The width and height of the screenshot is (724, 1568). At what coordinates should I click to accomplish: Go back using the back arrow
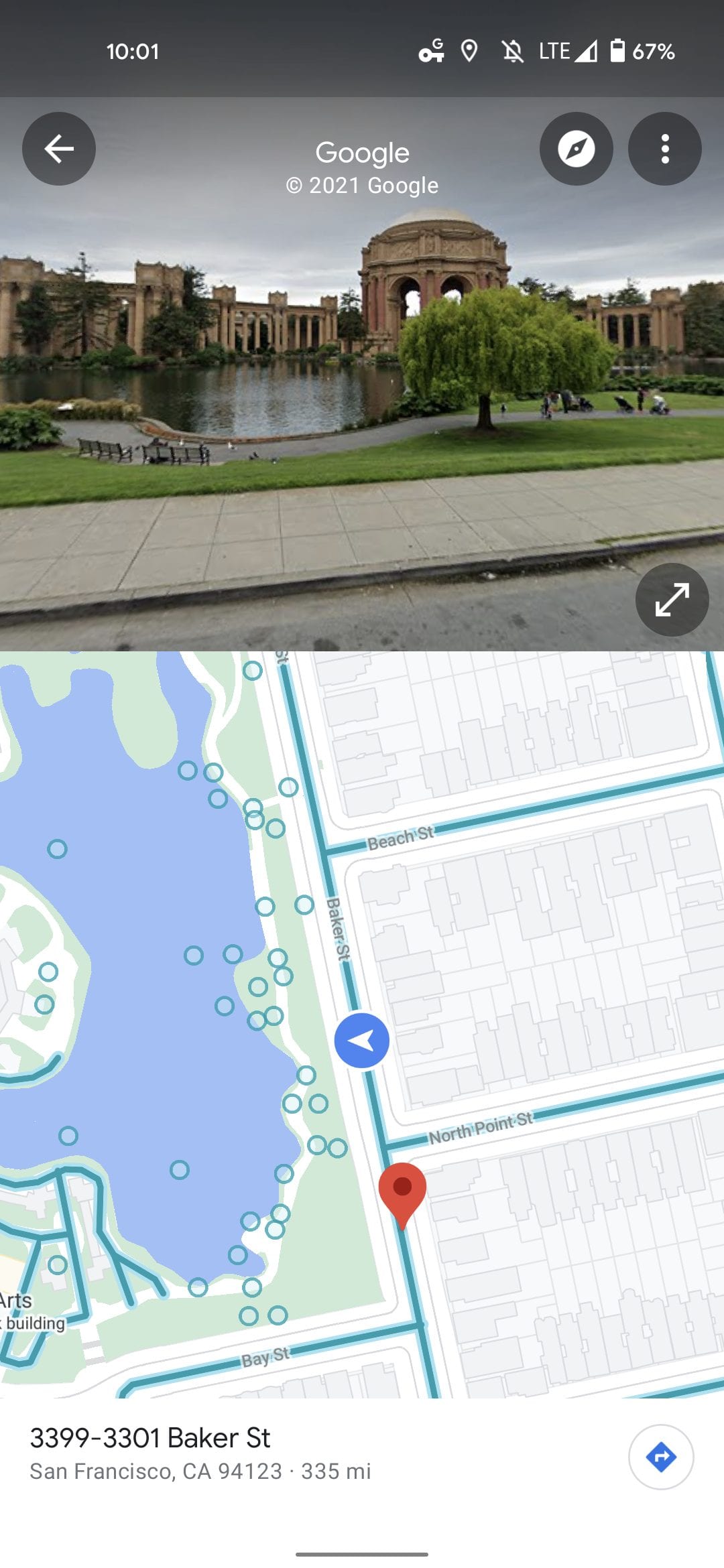(x=58, y=149)
